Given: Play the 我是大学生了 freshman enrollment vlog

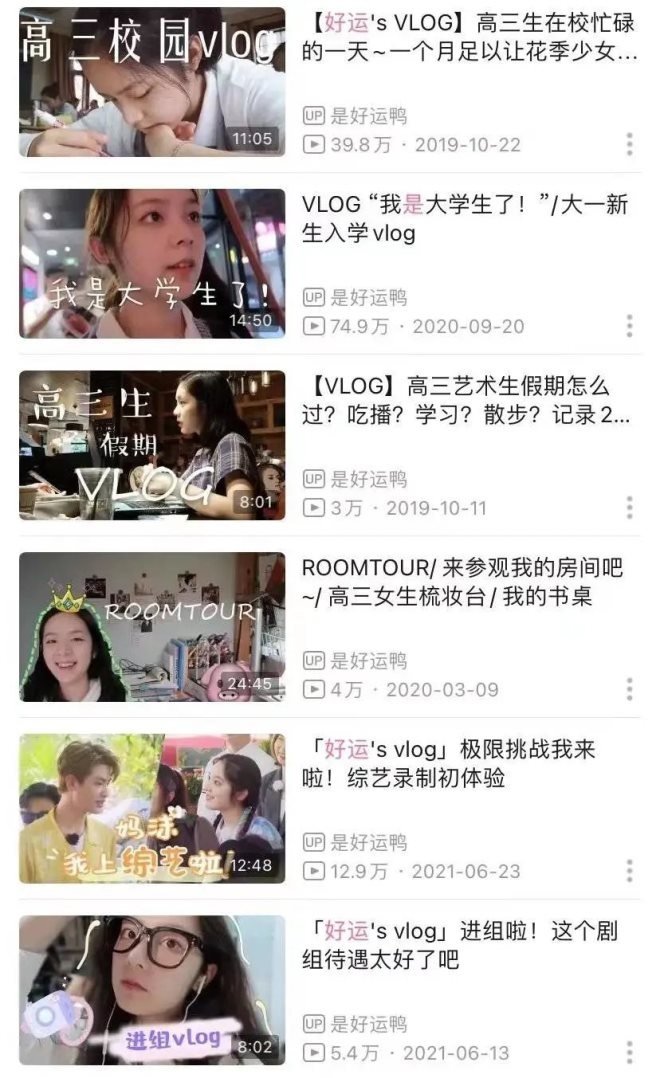Looking at the screenshot, I should coord(152,263).
